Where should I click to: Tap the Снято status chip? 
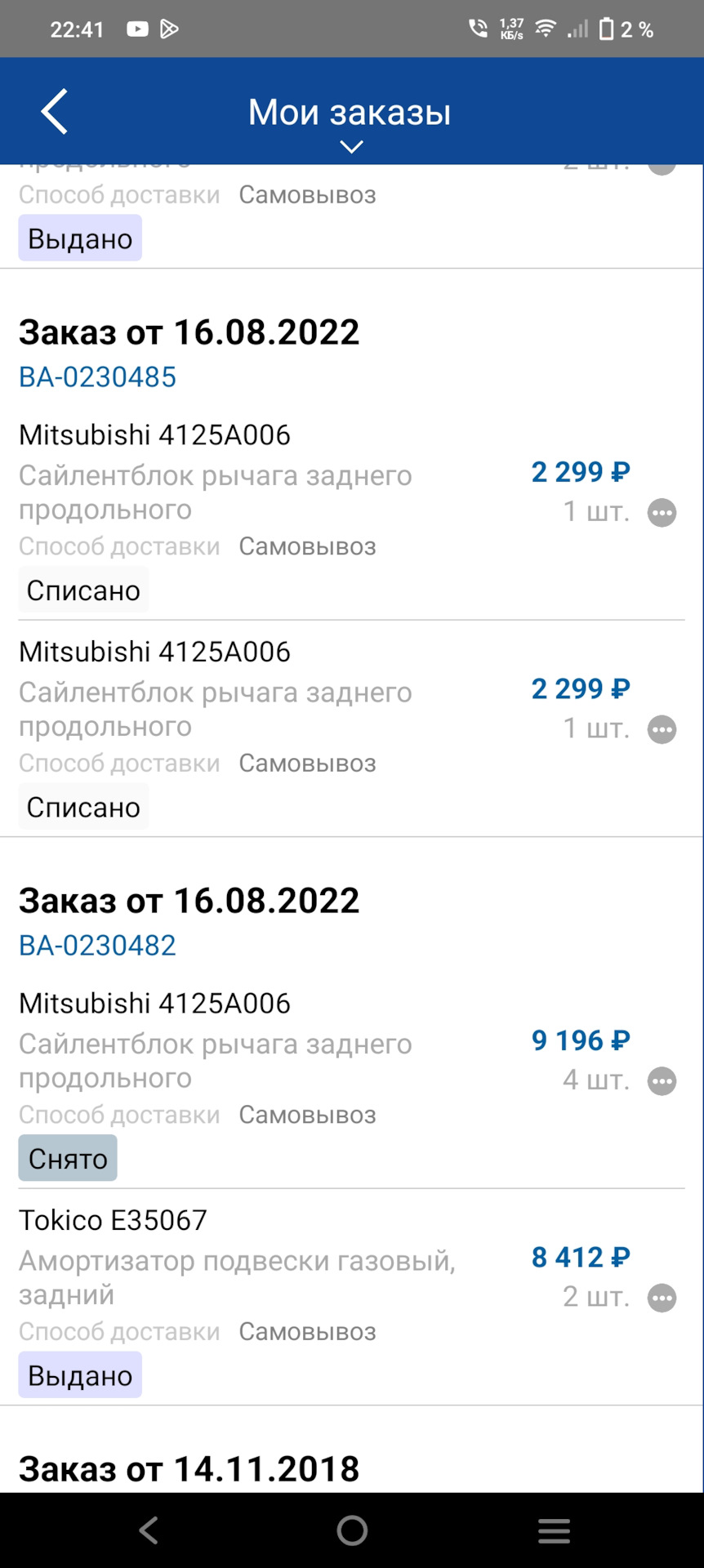pyautogui.click(x=67, y=1157)
